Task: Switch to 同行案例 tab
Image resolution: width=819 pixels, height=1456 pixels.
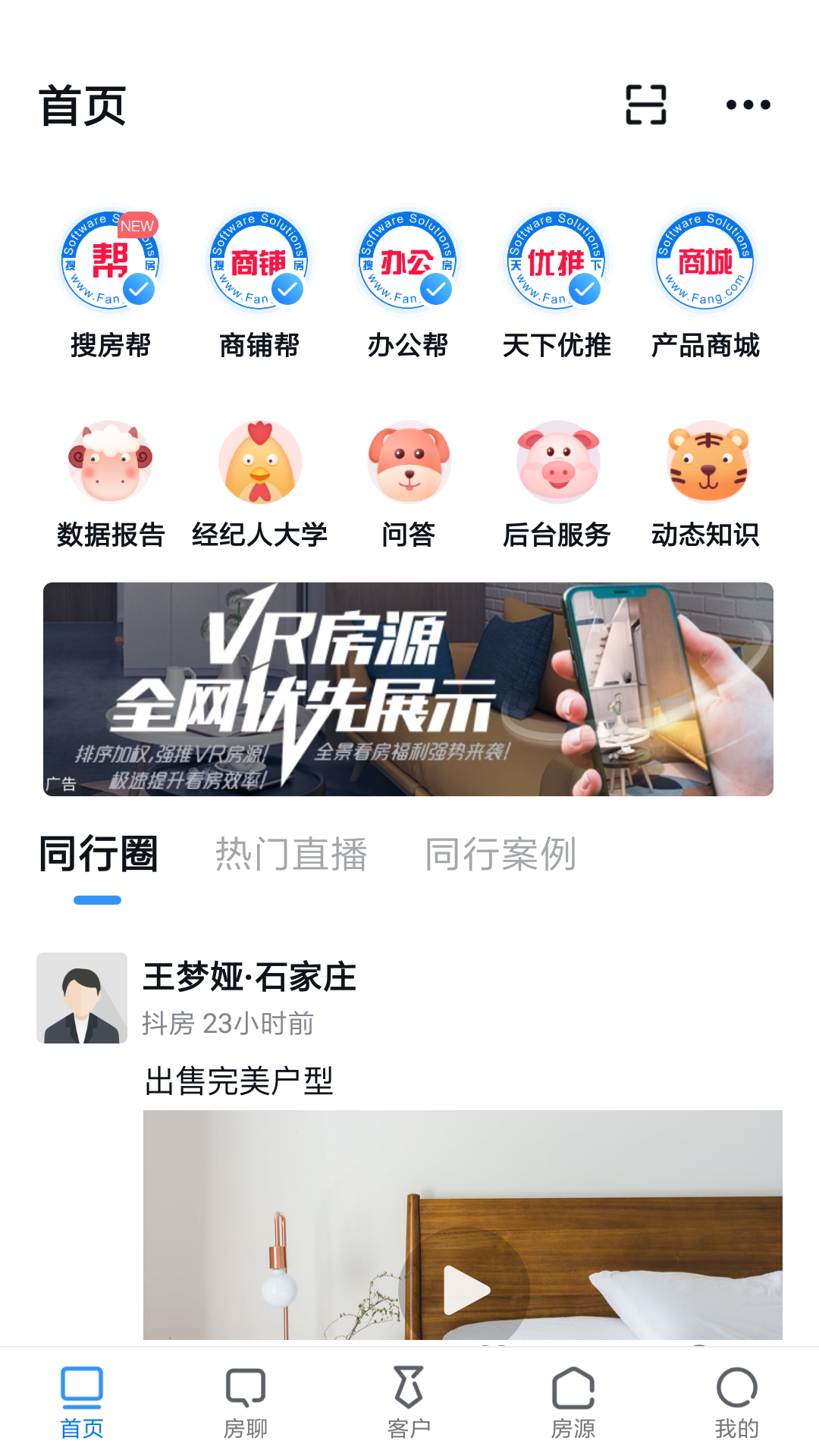Action: click(x=500, y=855)
